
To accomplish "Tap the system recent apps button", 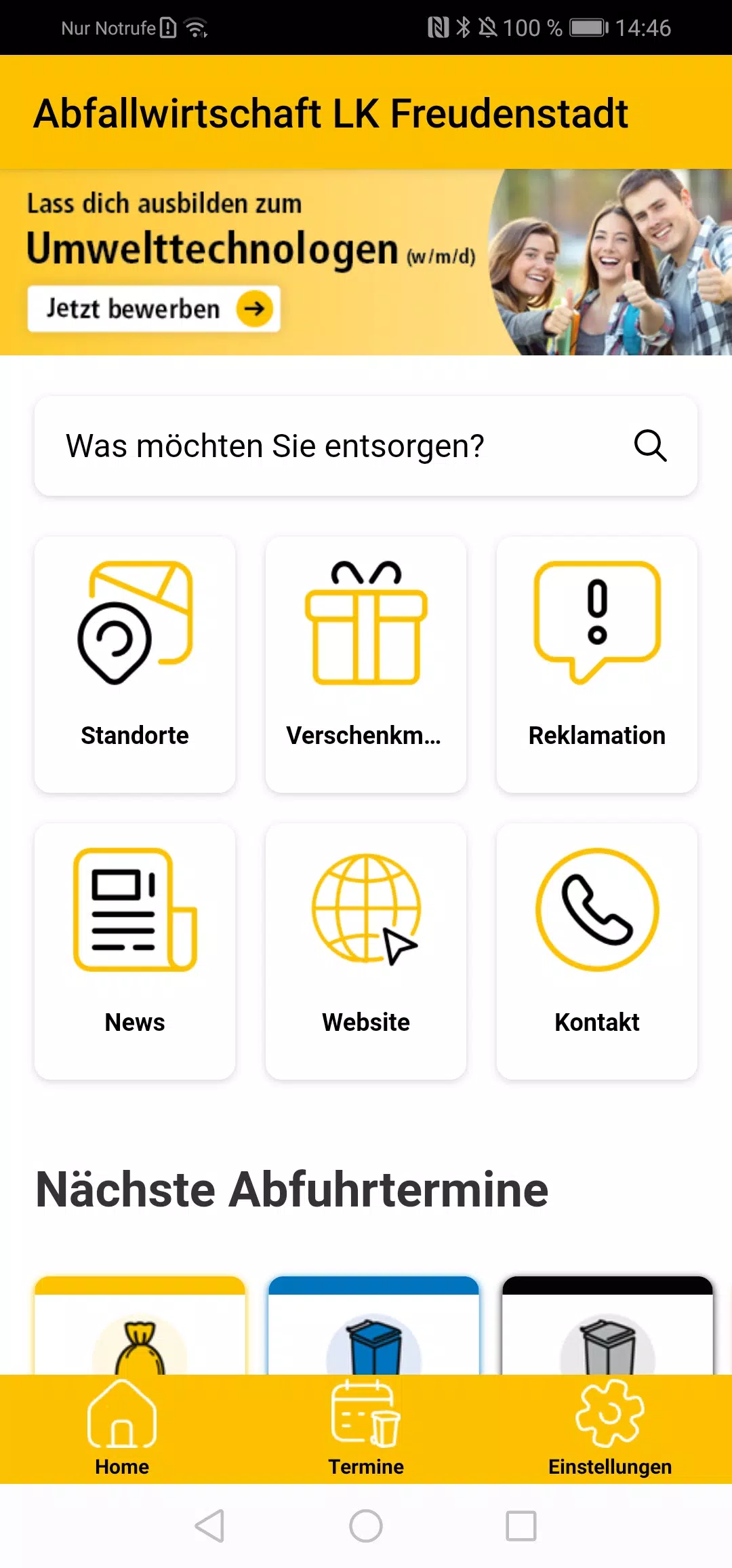I will (521, 1526).
